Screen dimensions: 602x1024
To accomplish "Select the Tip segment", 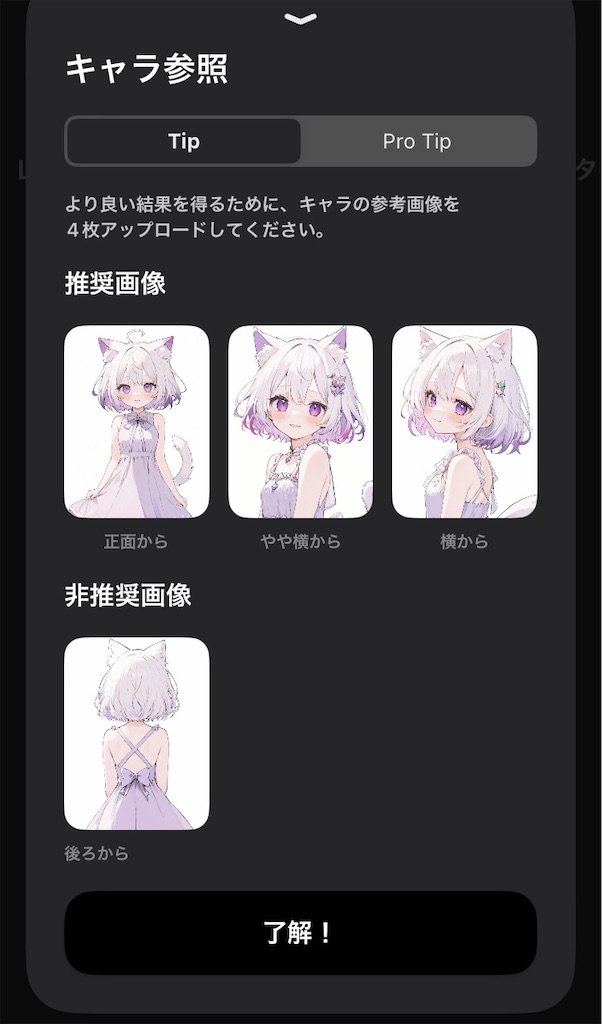I will tap(184, 141).
